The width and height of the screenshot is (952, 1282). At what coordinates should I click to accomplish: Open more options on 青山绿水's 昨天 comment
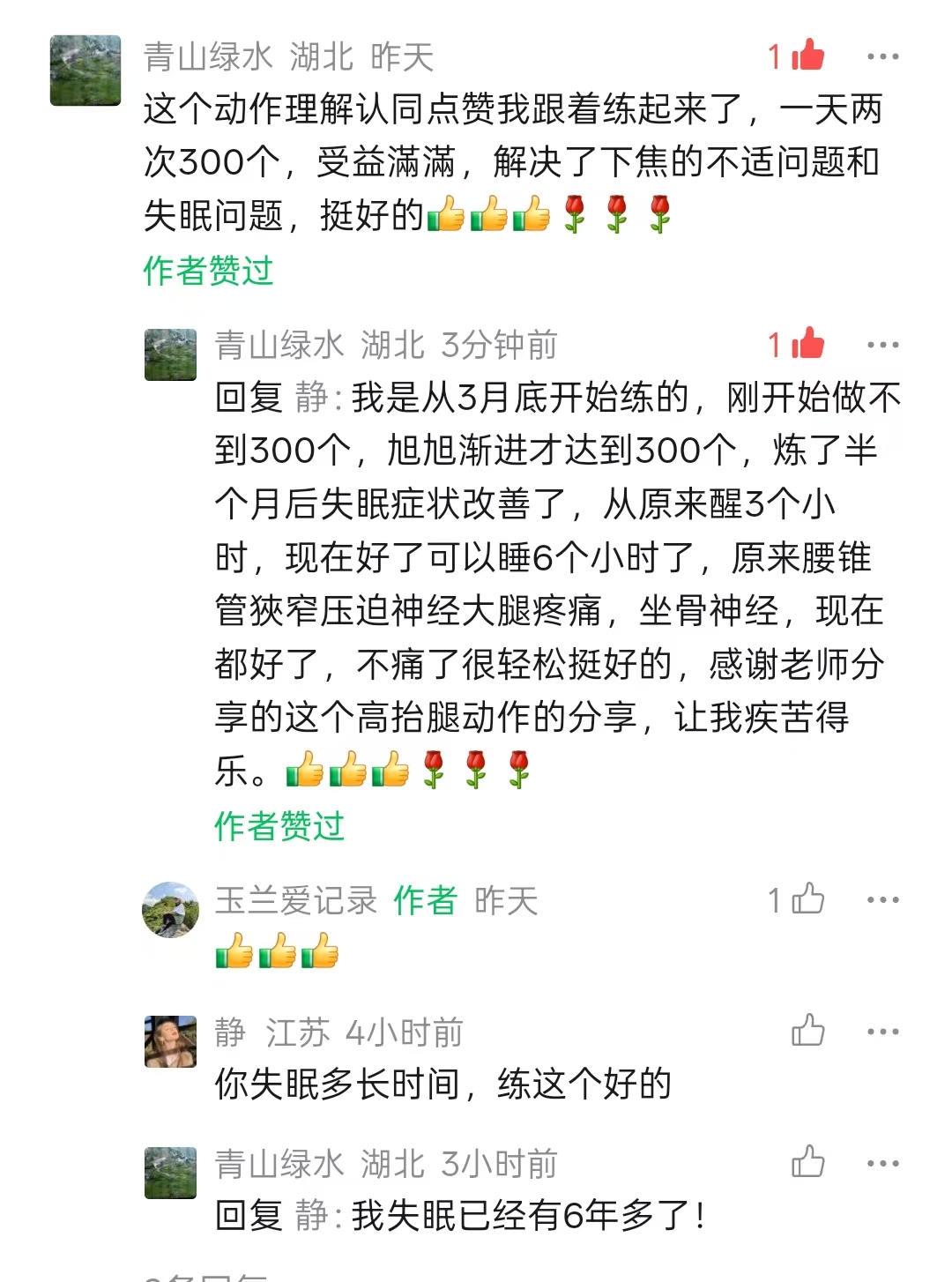pos(882,57)
